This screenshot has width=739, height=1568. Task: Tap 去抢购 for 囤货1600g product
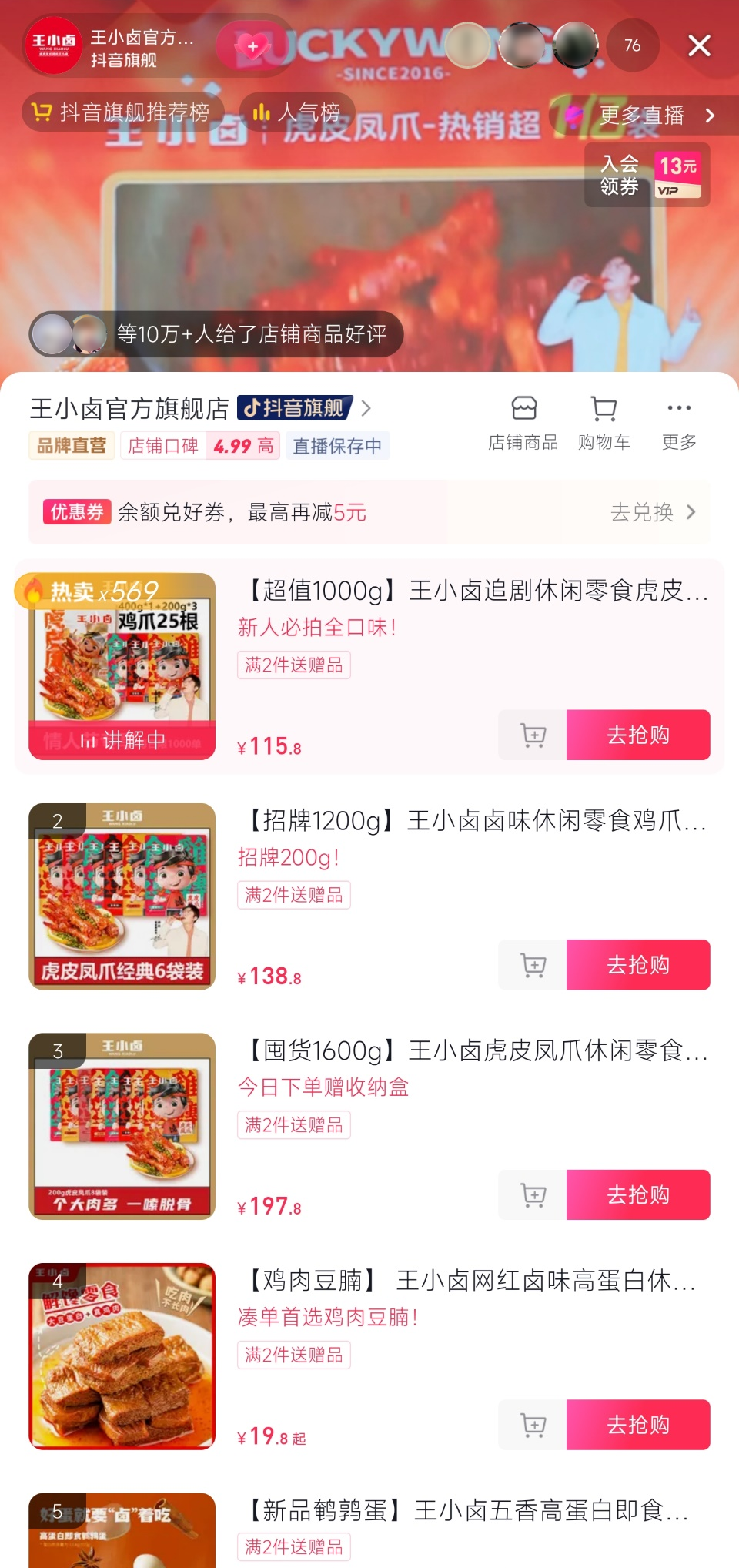[x=637, y=1195]
